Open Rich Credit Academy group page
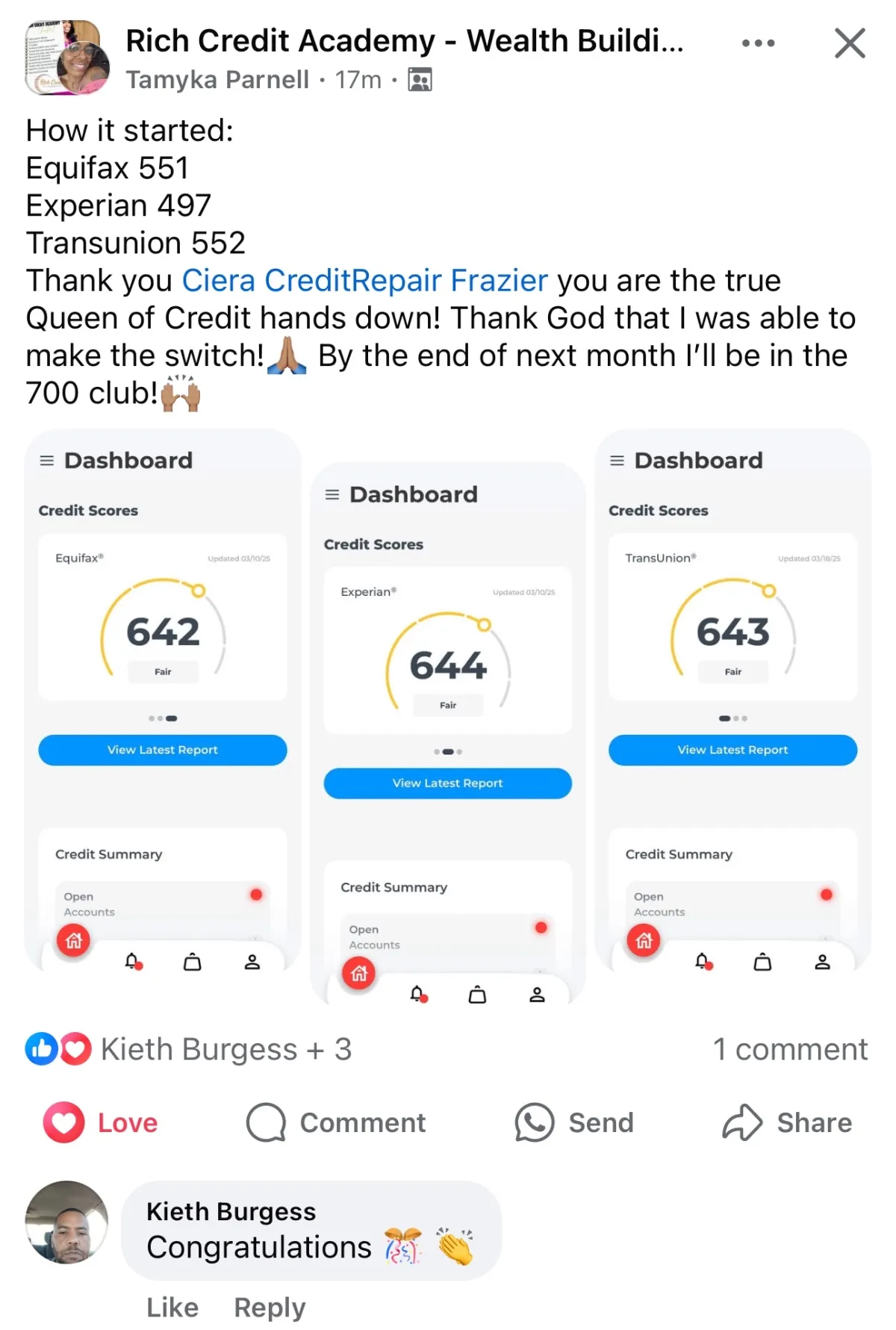896x1330 pixels. [404, 42]
